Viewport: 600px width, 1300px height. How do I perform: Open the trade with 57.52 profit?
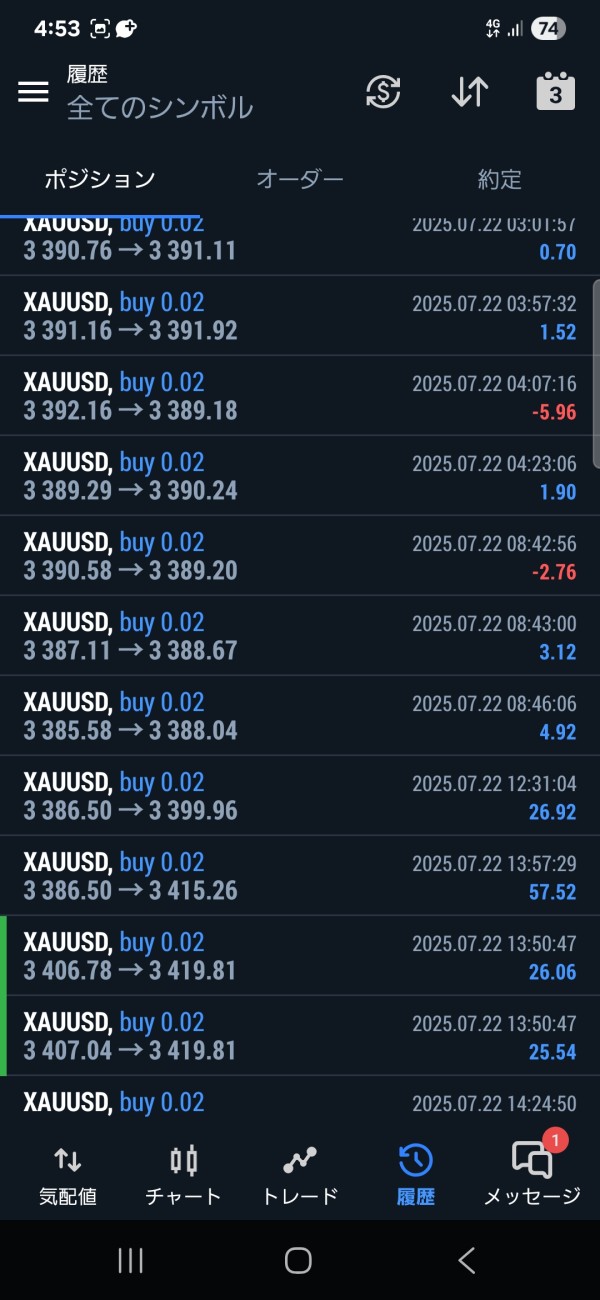click(300, 876)
